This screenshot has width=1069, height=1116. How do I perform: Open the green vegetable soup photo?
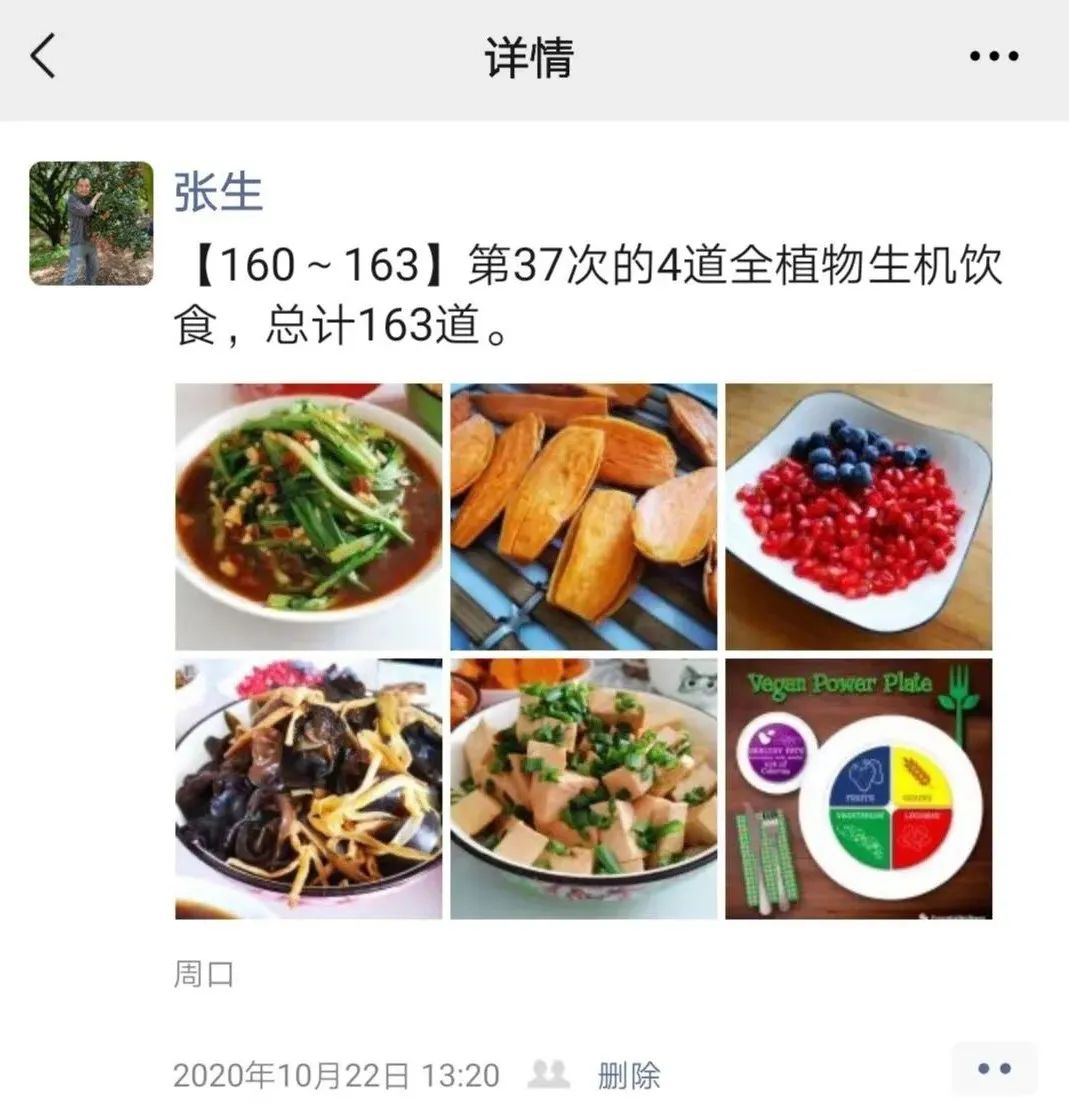tap(308, 514)
